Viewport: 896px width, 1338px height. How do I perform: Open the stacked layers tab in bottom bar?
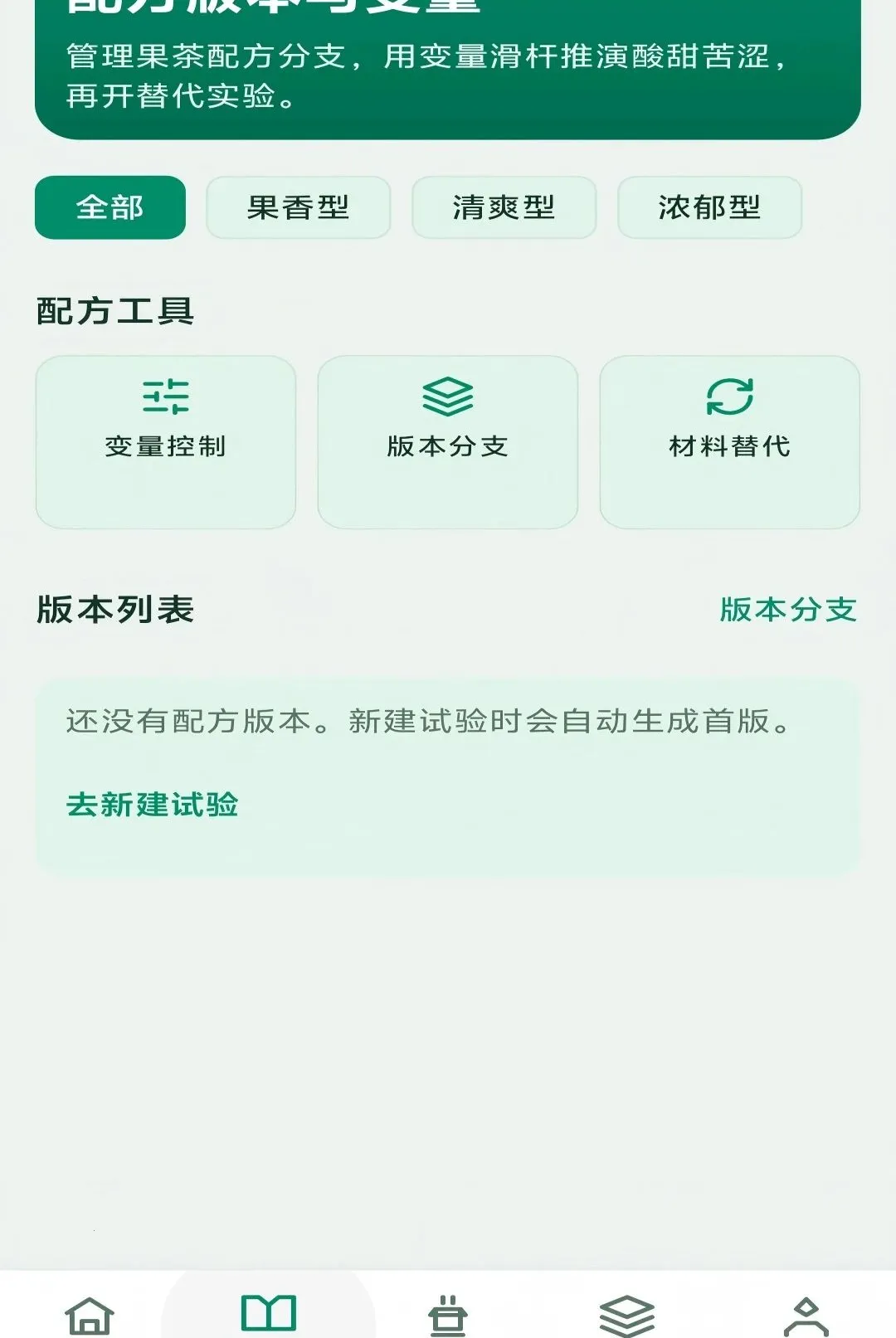[x=627, y=1314]
